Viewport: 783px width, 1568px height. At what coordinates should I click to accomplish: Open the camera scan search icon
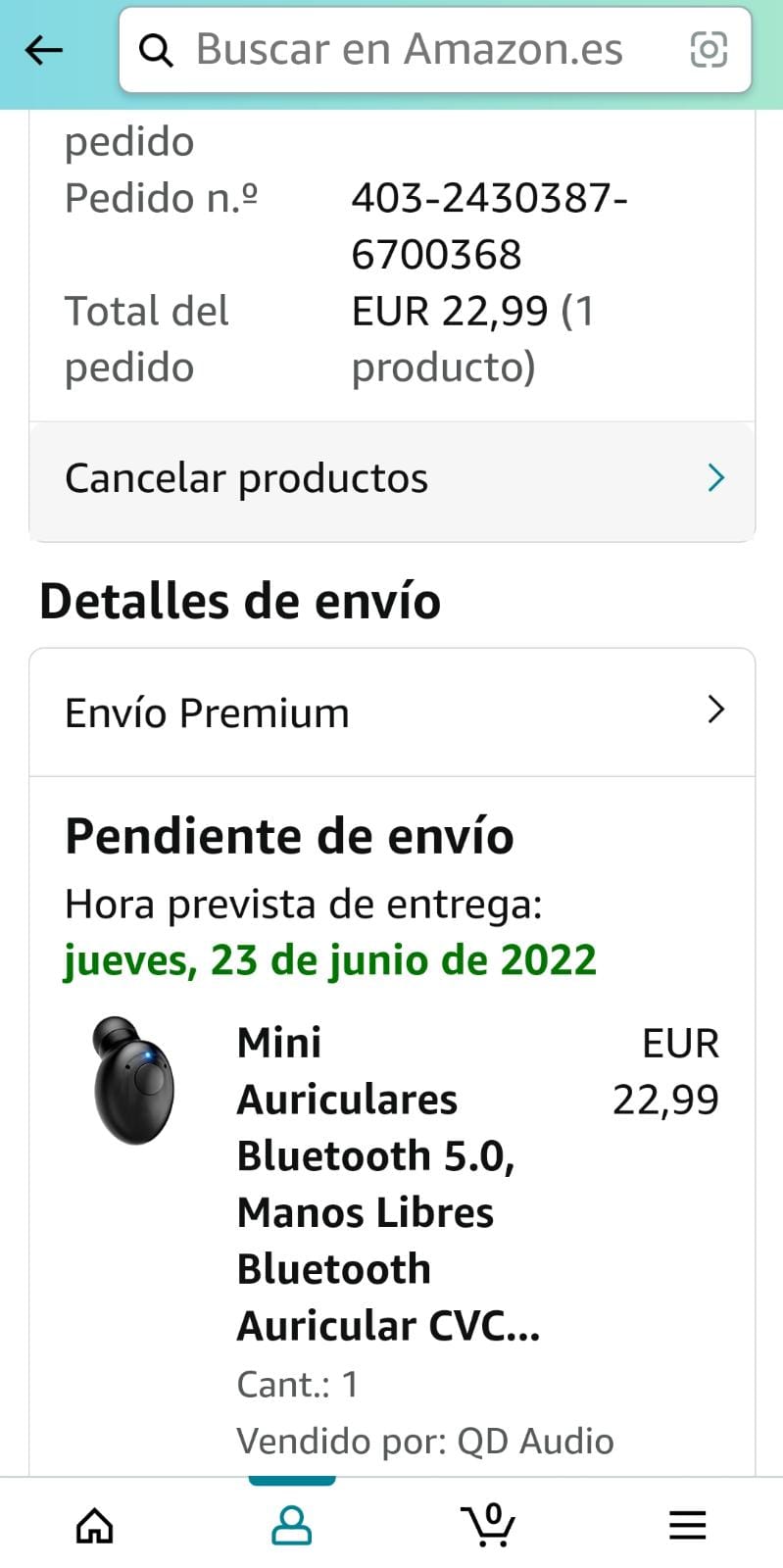709,50
